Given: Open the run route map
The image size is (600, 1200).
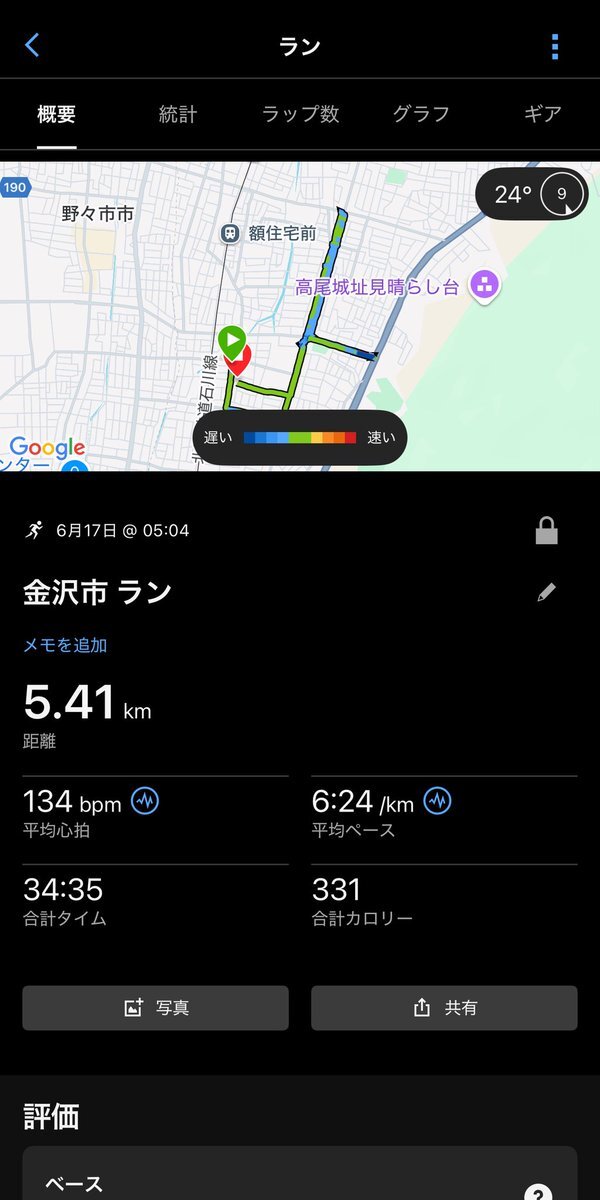Looking at the screenshot, I should 300,316.
